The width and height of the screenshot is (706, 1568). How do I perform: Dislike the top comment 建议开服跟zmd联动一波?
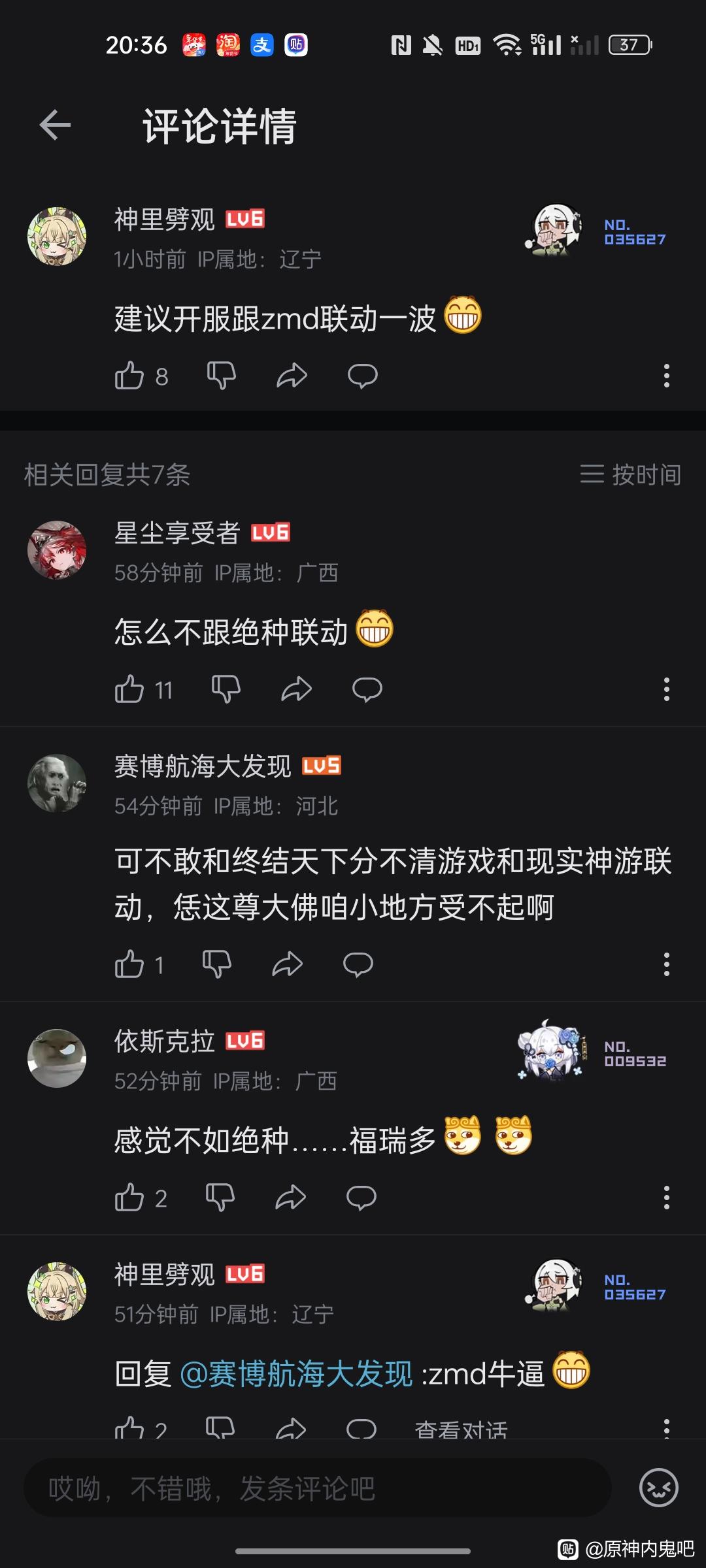222,376
